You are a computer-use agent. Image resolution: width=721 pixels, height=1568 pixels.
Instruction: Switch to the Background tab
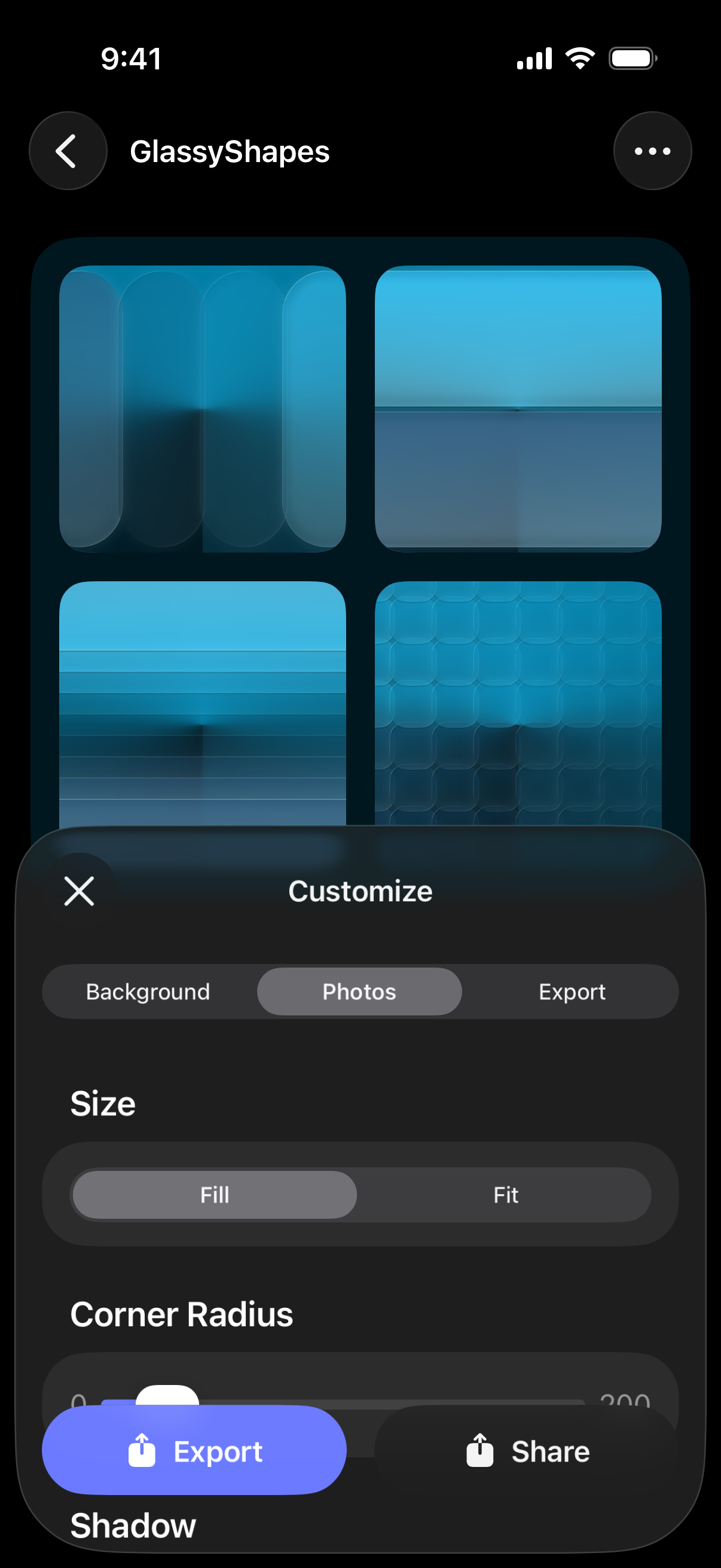(148, 992)
